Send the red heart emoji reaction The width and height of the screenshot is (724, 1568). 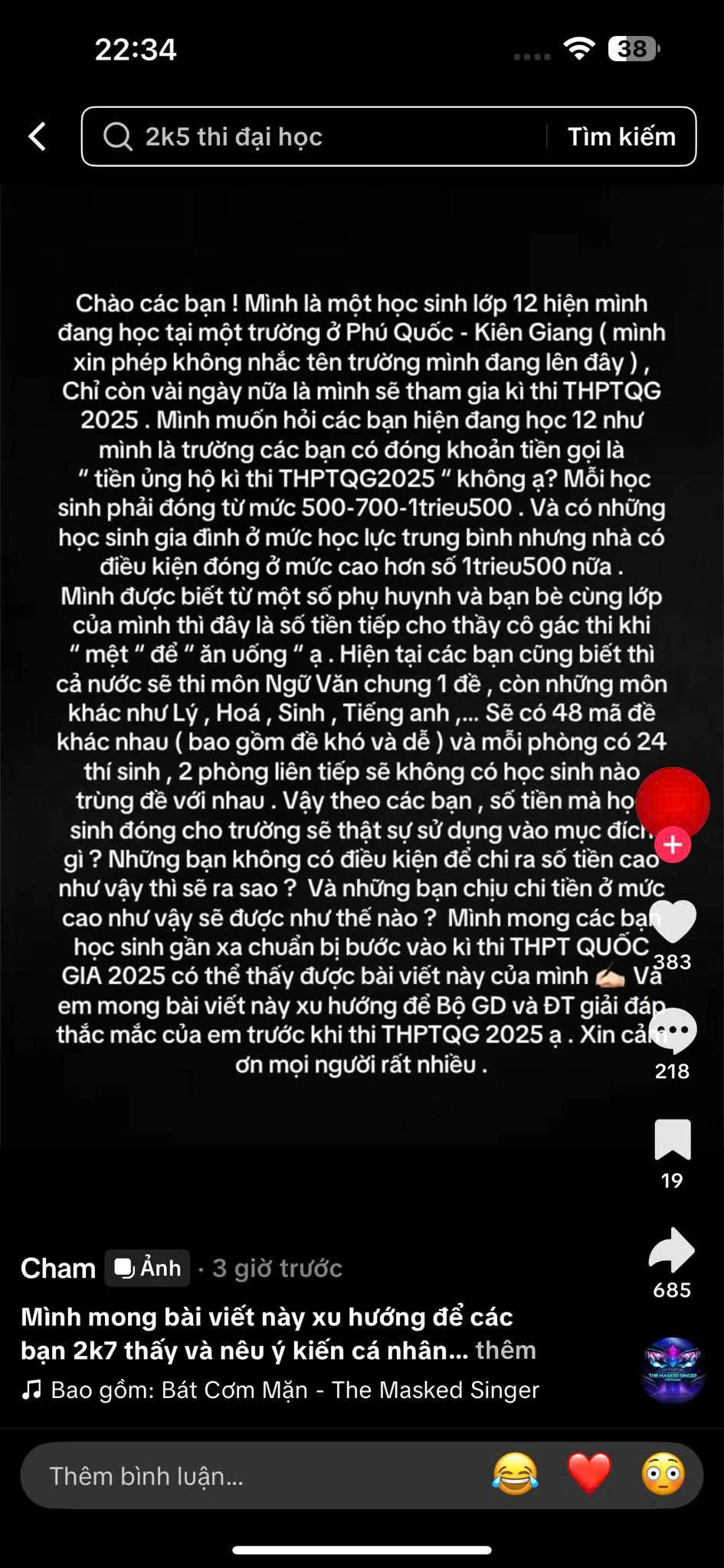click(x=588, y=1474)
